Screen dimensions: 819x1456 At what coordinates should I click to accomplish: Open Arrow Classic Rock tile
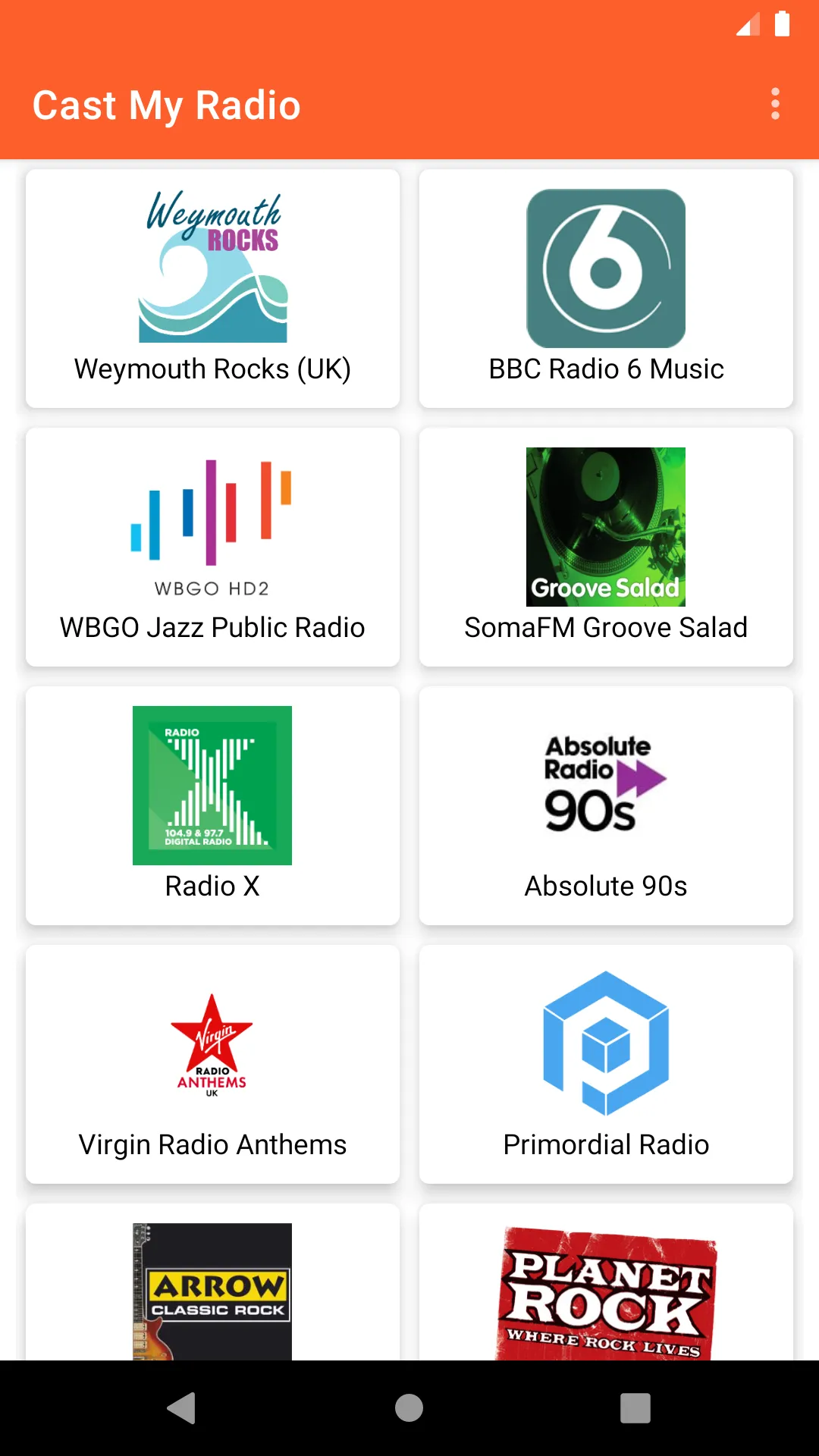212,1282
